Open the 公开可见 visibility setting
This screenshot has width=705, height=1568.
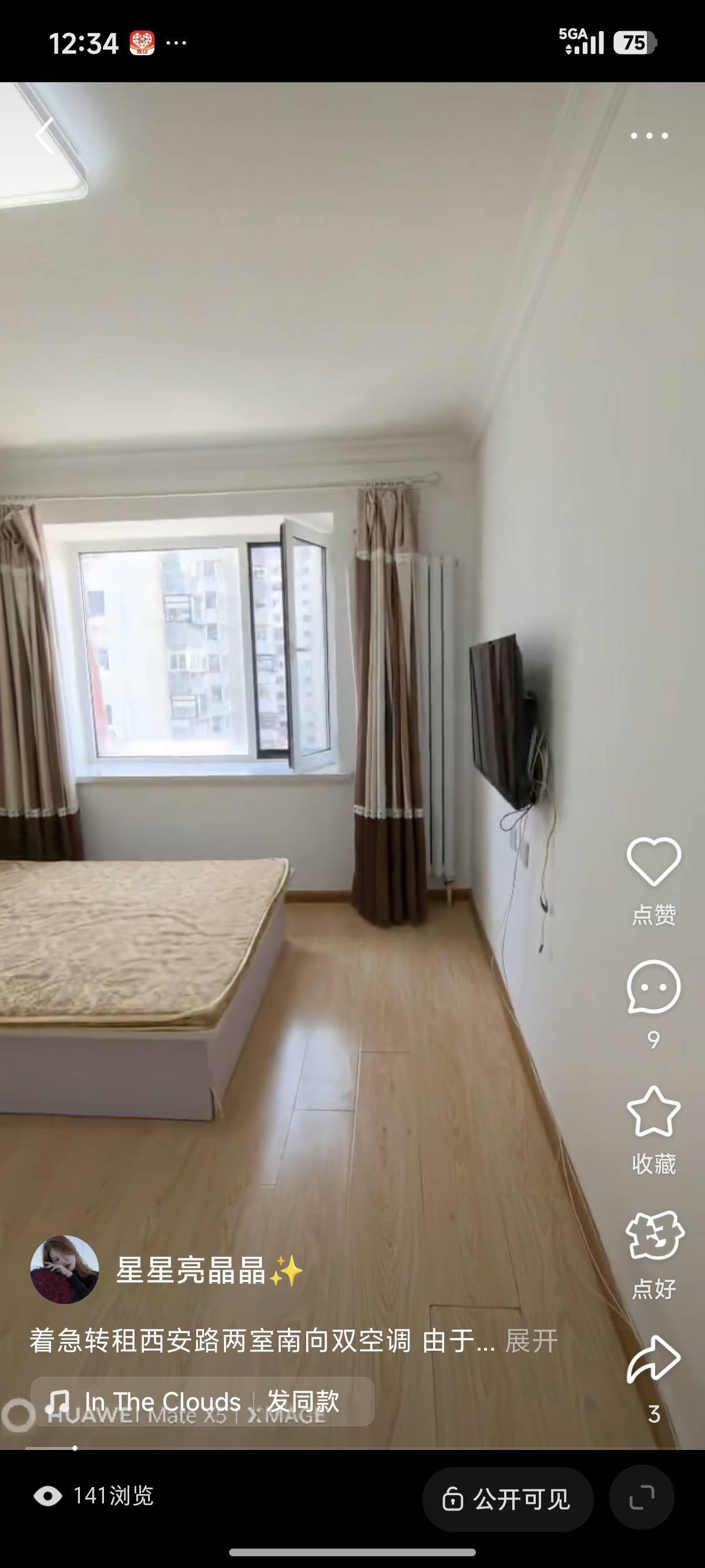508,1499
